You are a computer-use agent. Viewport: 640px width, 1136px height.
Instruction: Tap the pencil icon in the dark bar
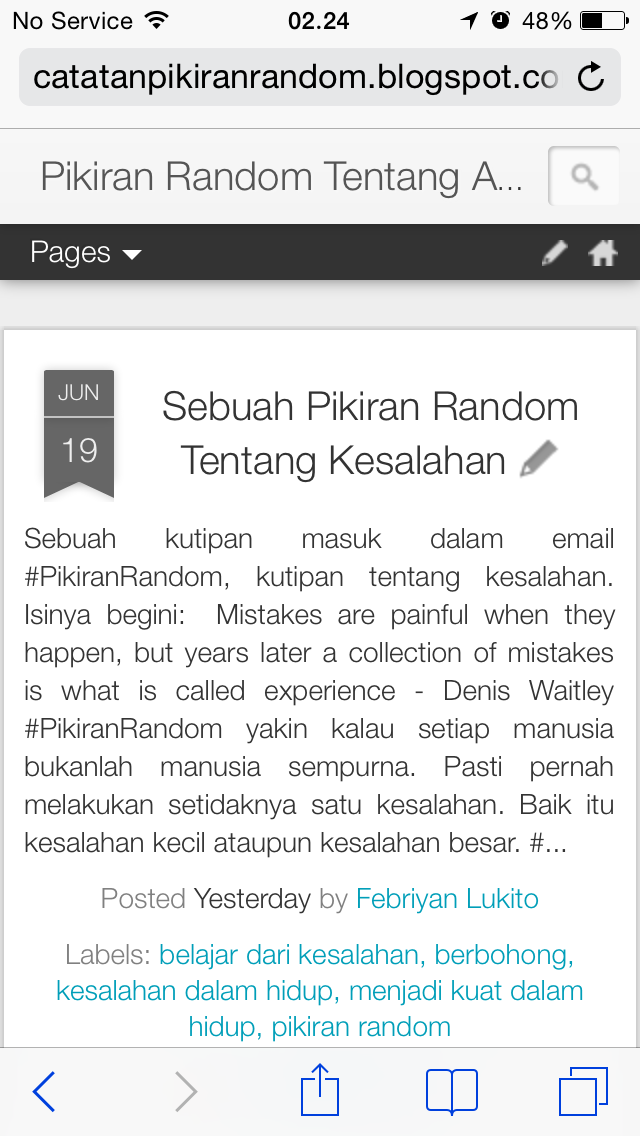(x=554, y=254)
